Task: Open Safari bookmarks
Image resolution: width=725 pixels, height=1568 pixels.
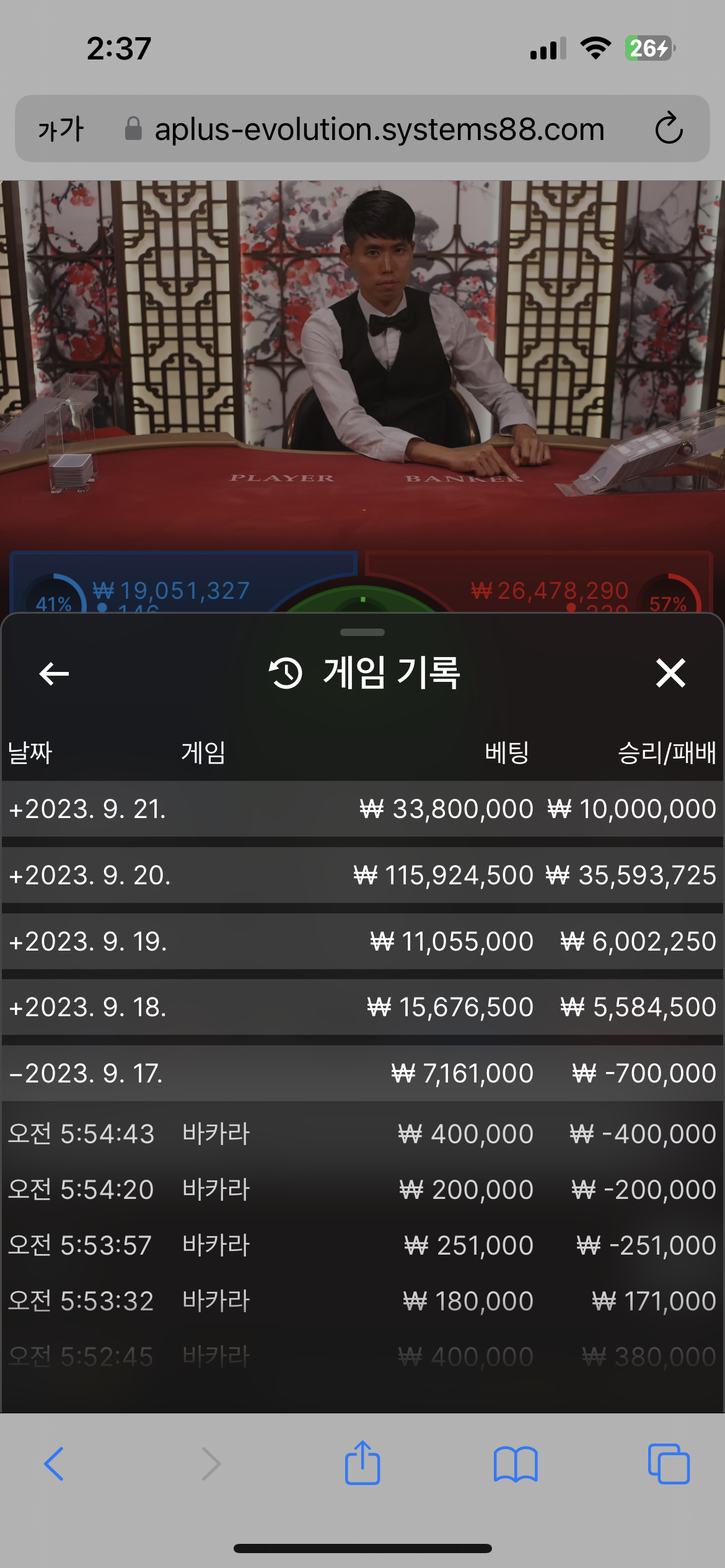Action: 516,1464
